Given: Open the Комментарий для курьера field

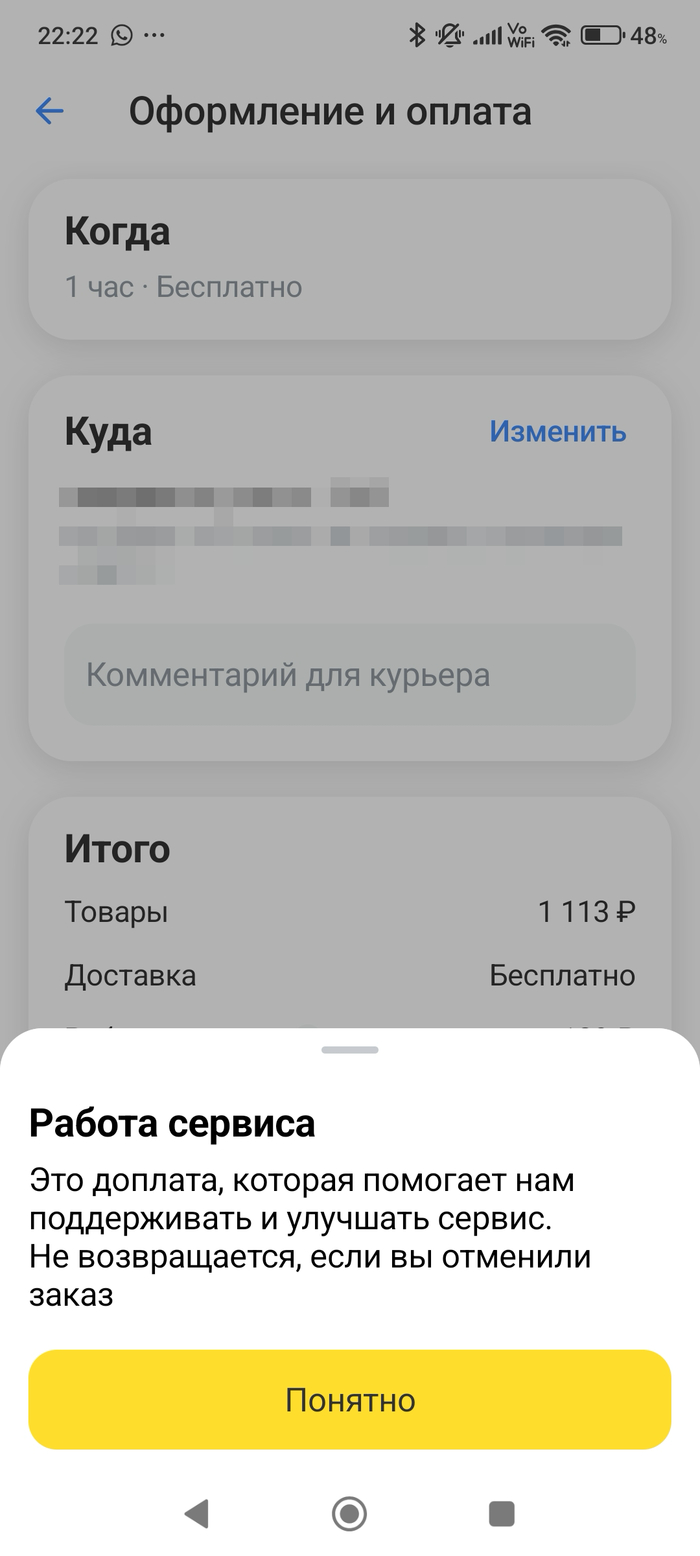Looking at the screenshot, I should click(349, 675).
